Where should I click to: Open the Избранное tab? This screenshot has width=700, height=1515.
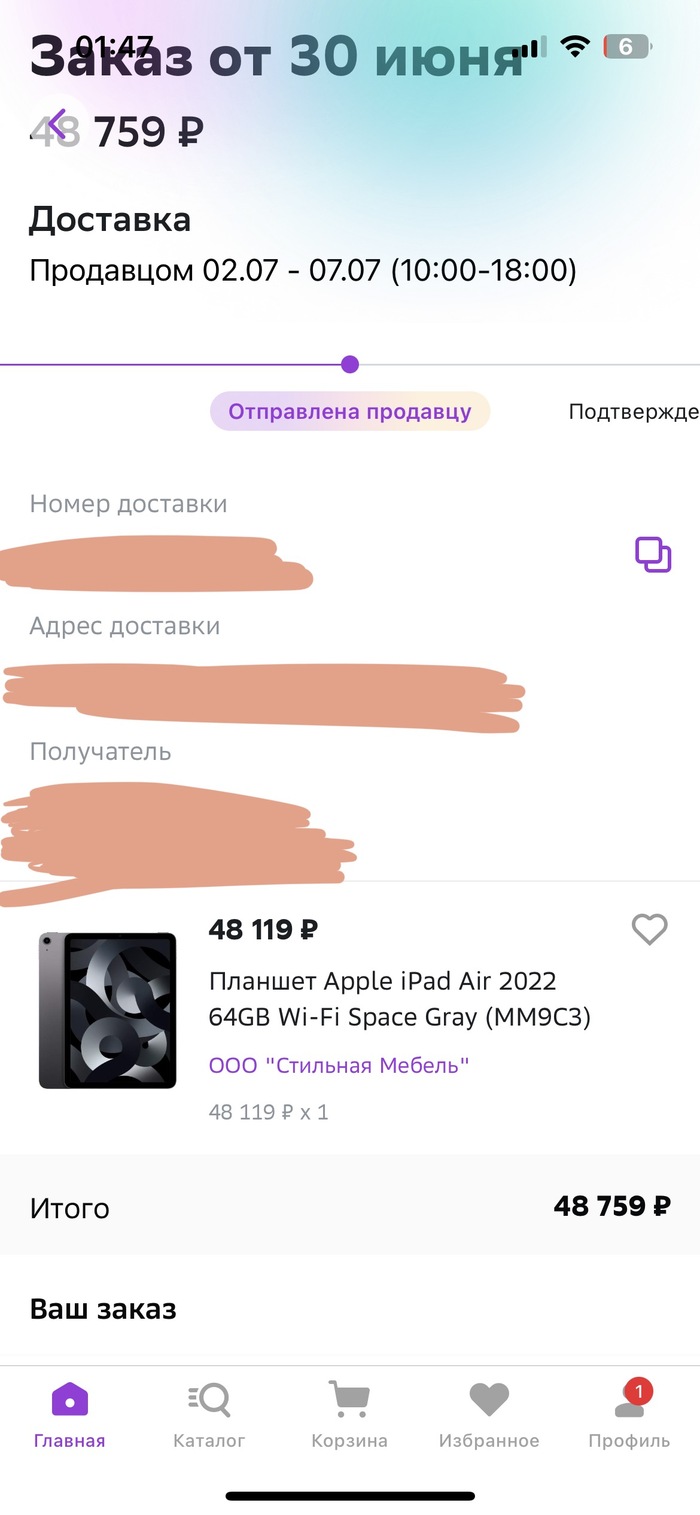(x=489, y=1414)
